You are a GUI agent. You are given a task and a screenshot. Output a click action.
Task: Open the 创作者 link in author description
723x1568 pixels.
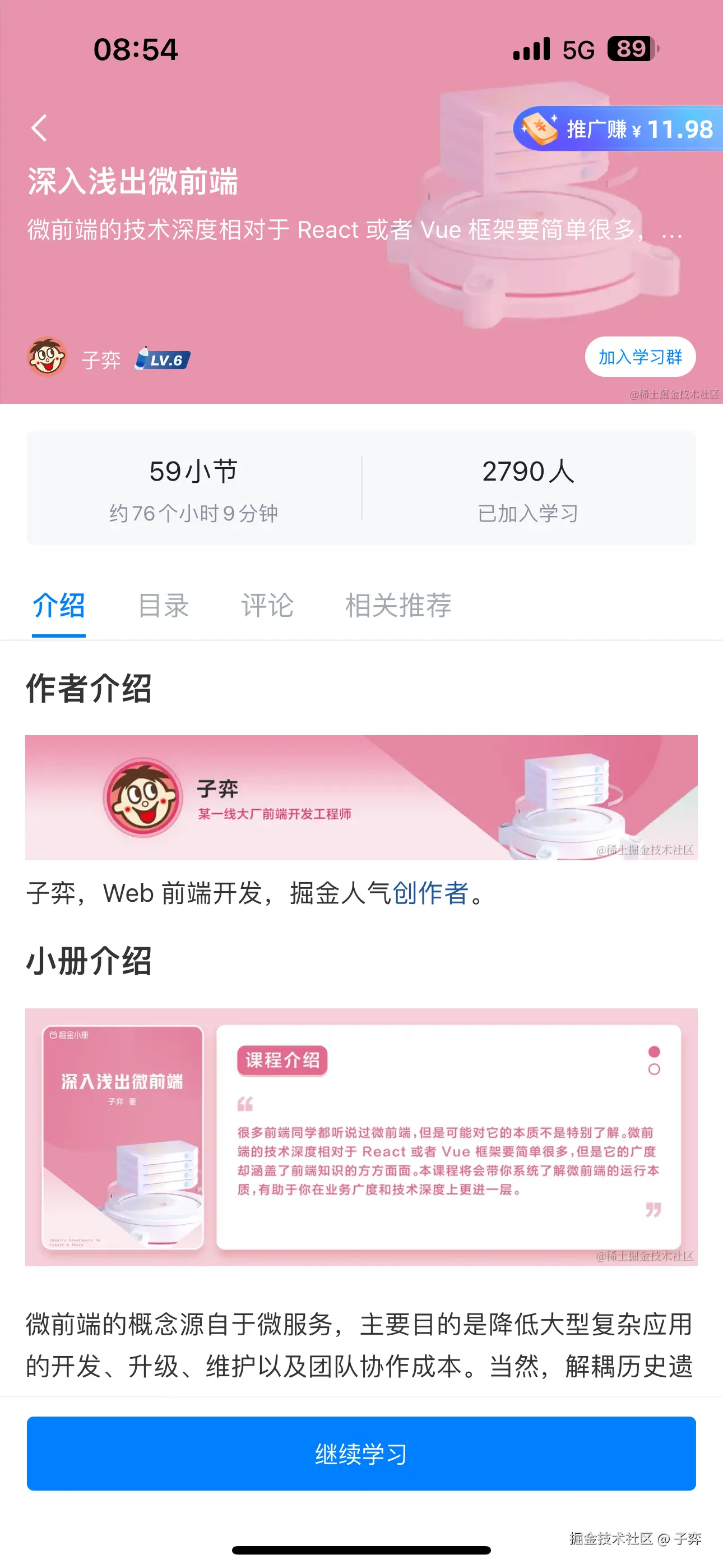pyautogui.click(x=430, y=893)
